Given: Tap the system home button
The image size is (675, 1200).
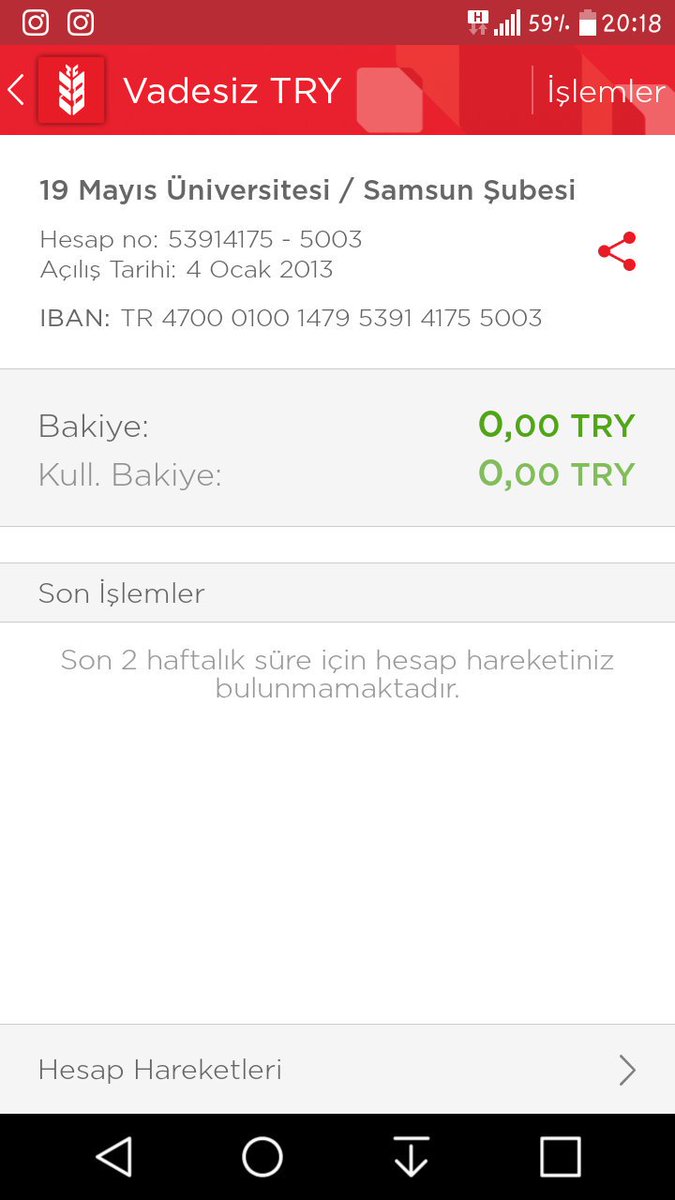Looking at the screenshot, I should point(263,1157).
